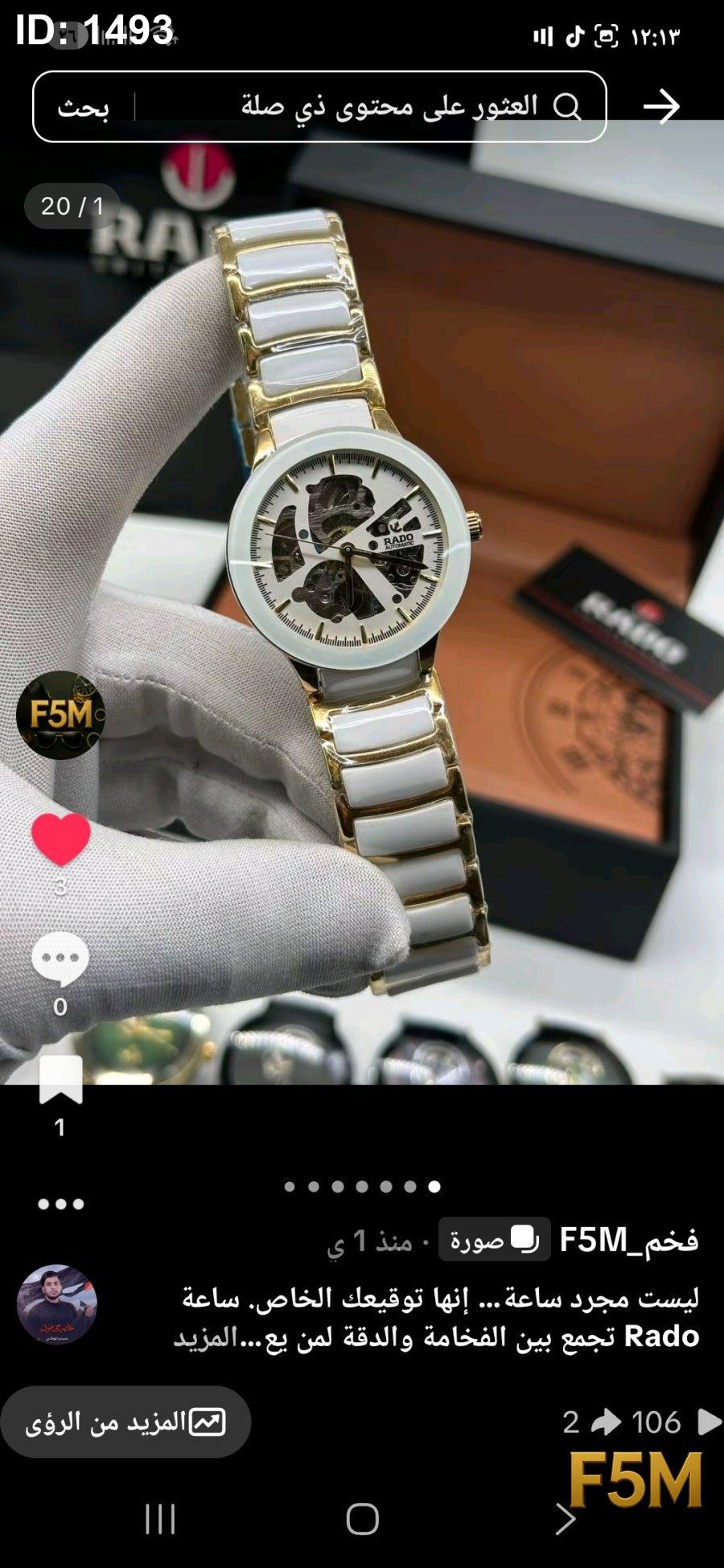The height and width of the screenshot is (1568, 724).
Task: Like this Rado watch post
Action: (60, 839)
